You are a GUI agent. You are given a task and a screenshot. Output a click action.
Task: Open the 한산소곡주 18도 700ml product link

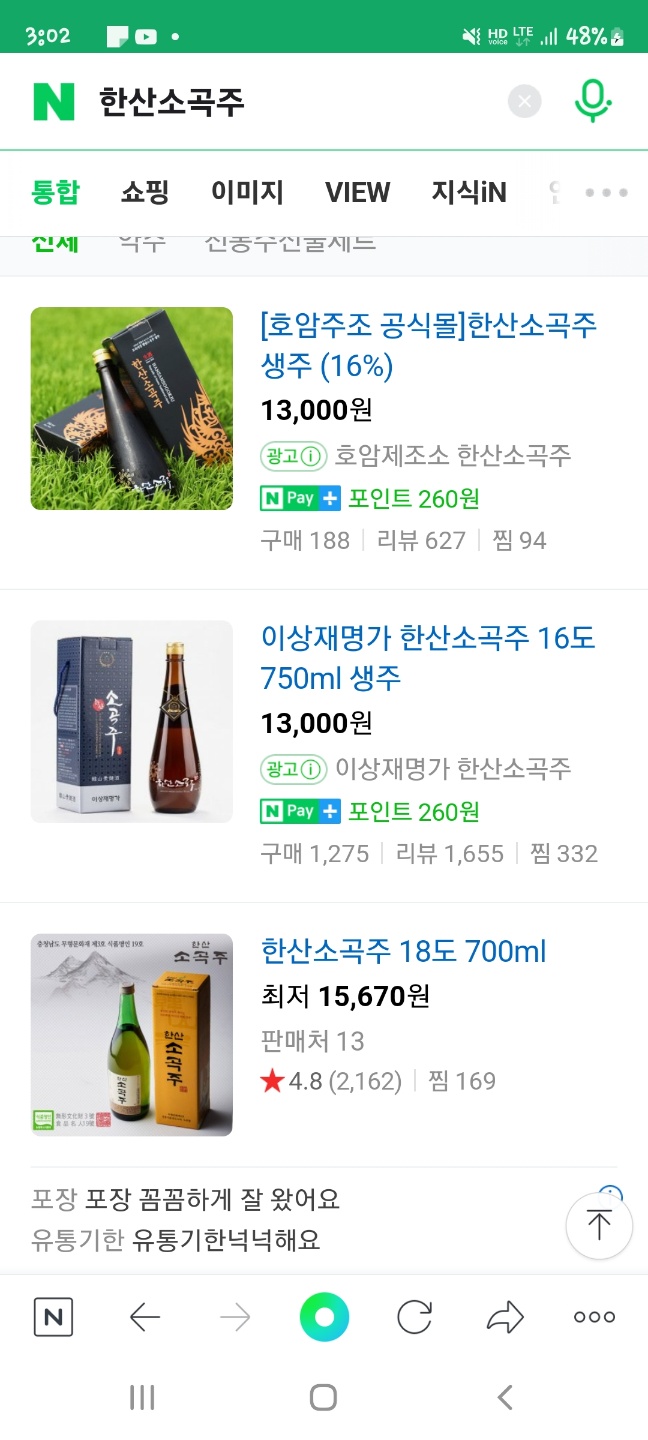point(403,951)
